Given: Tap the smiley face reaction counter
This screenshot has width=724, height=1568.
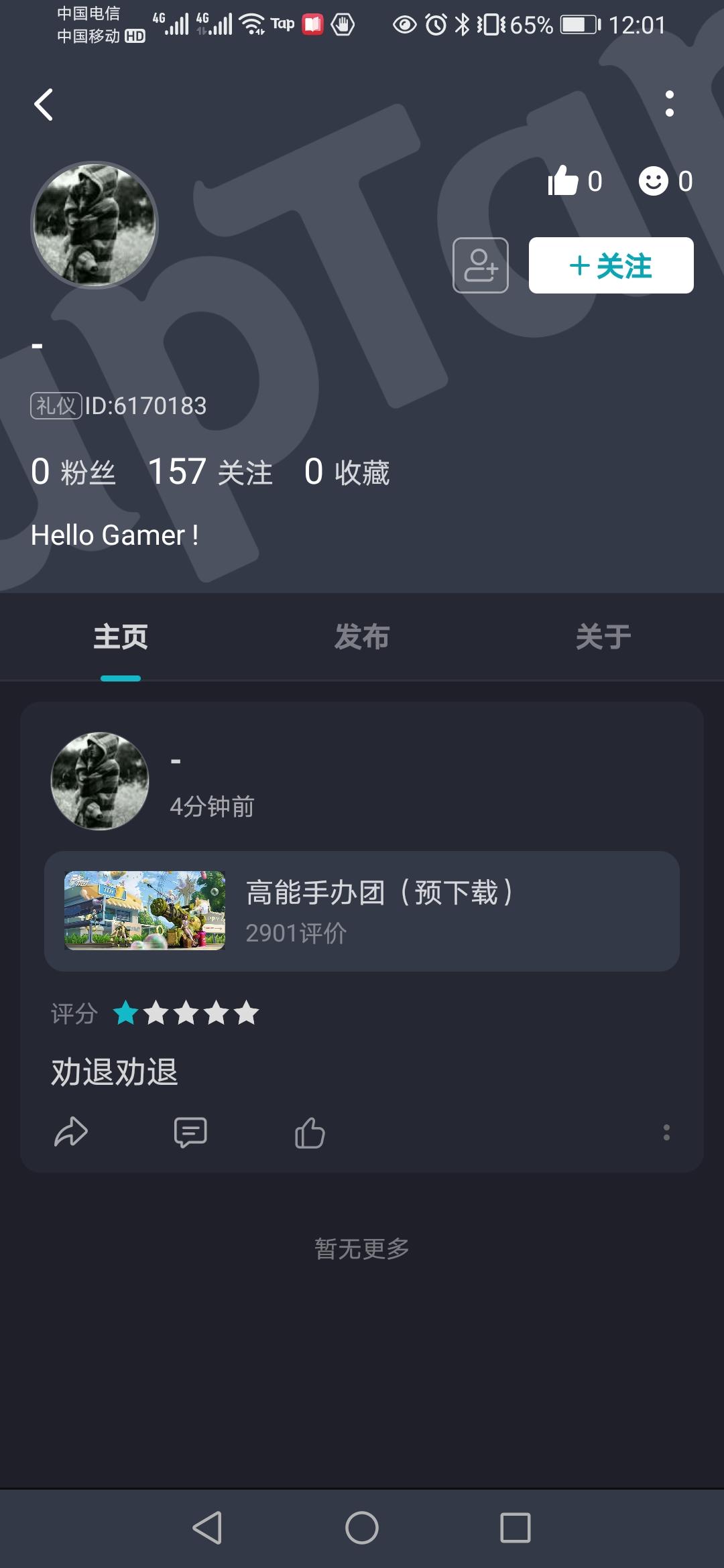Looking at the screenshot, I should [666, 181].
